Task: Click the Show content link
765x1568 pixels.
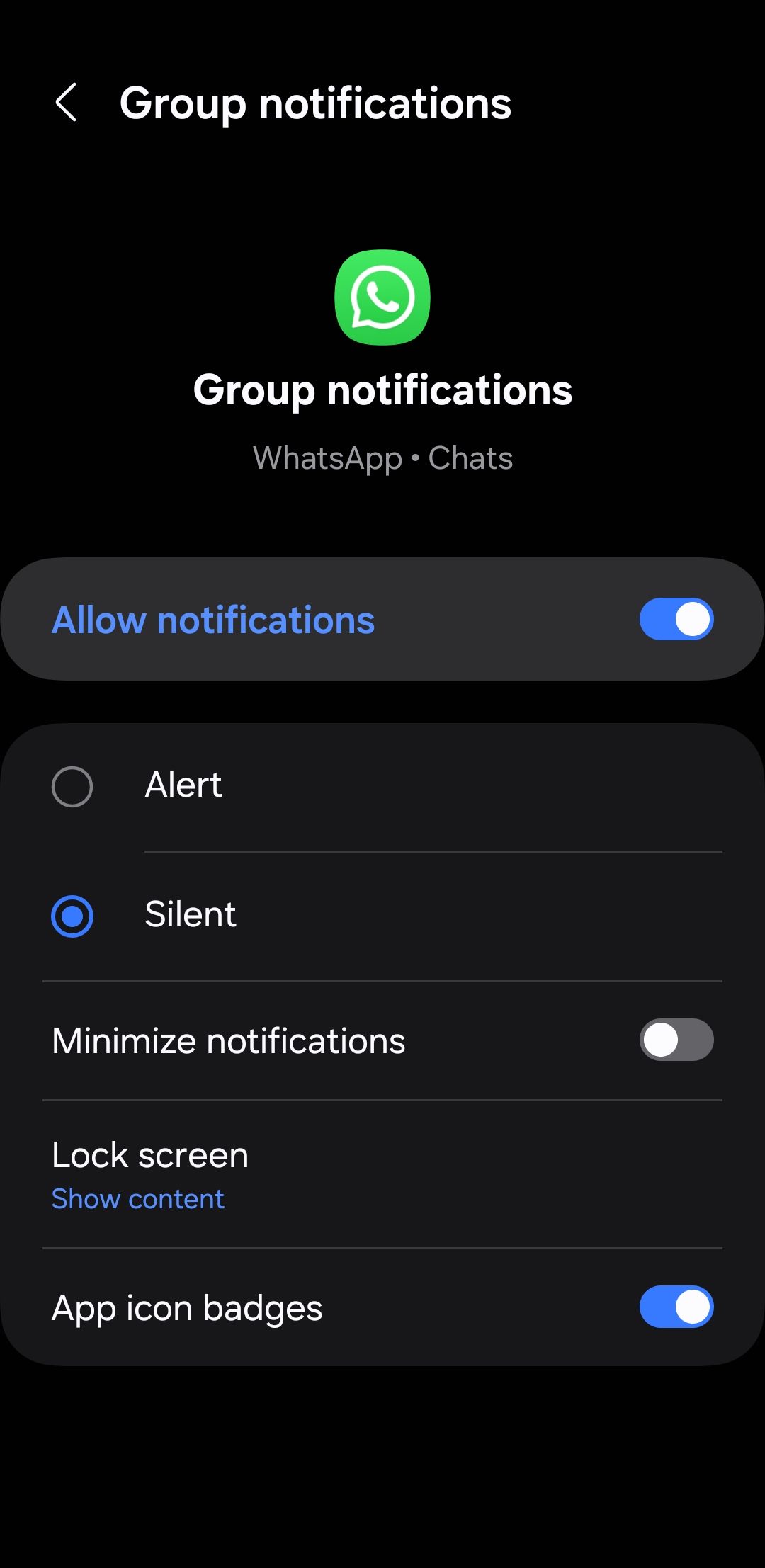Action: (137, 1198)
